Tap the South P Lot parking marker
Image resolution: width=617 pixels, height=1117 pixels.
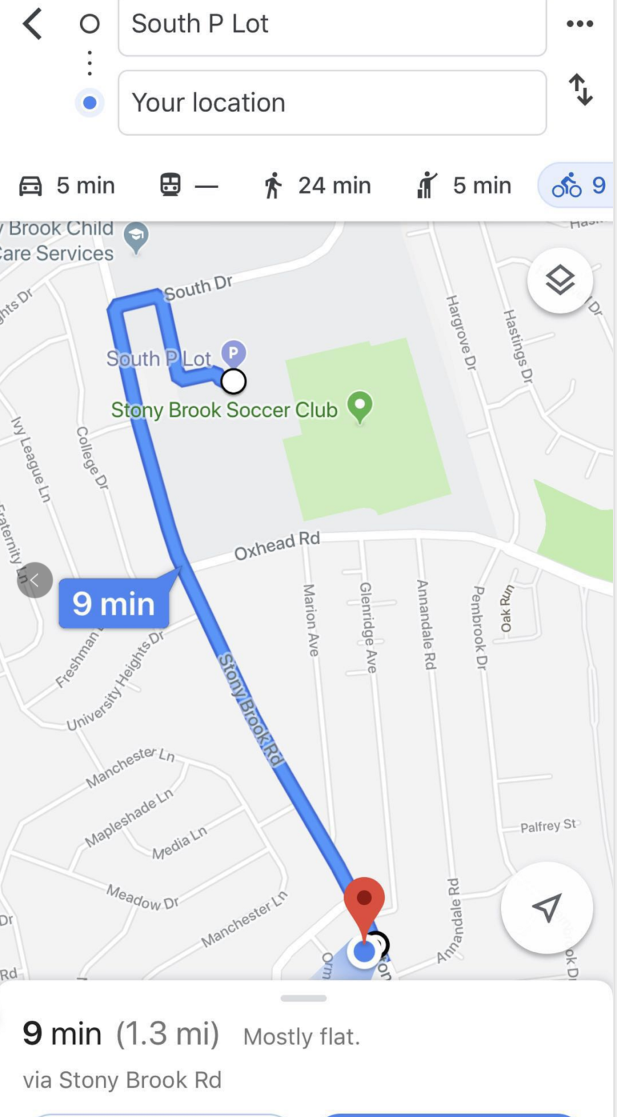pos(233,352)
